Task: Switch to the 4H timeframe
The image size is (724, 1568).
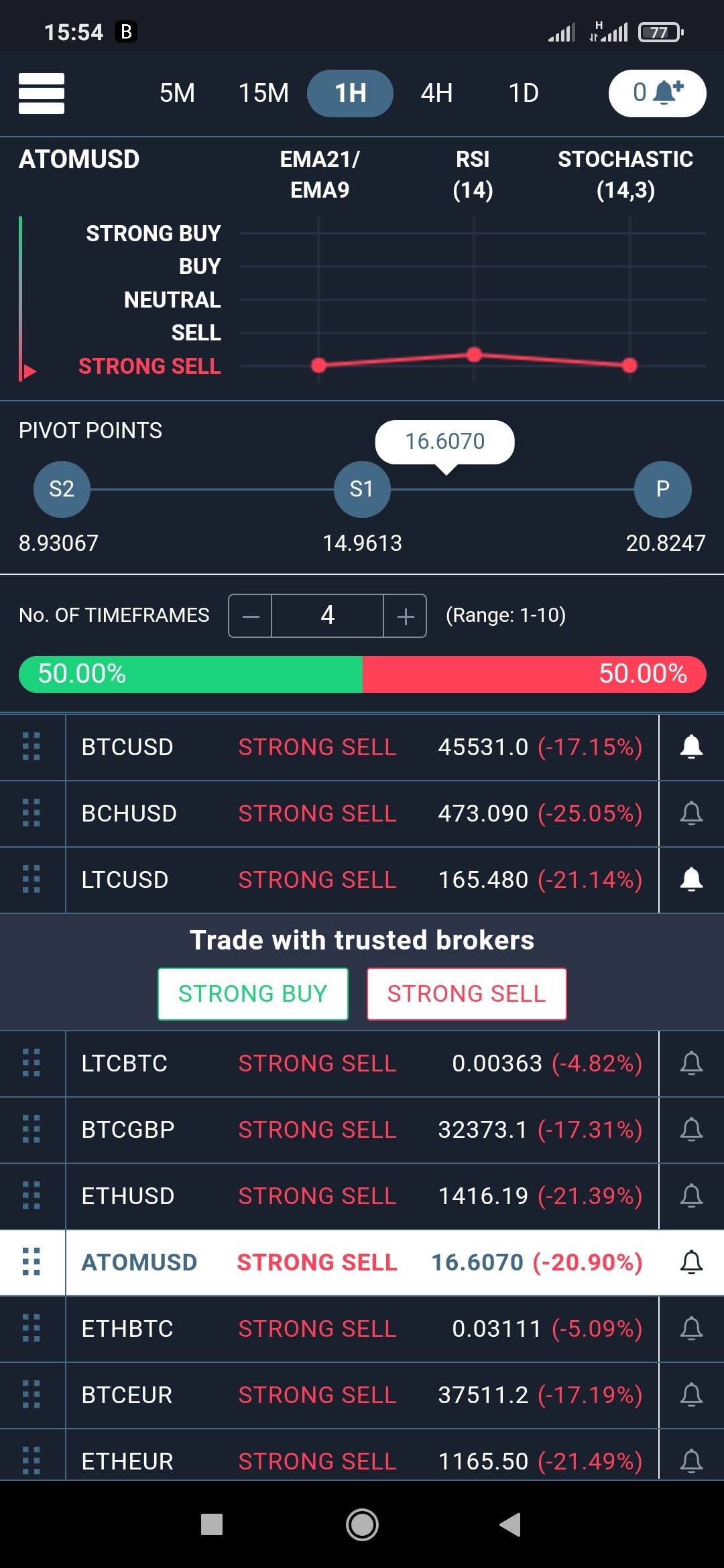Action: pyautogui.click(x=436, y=93)
